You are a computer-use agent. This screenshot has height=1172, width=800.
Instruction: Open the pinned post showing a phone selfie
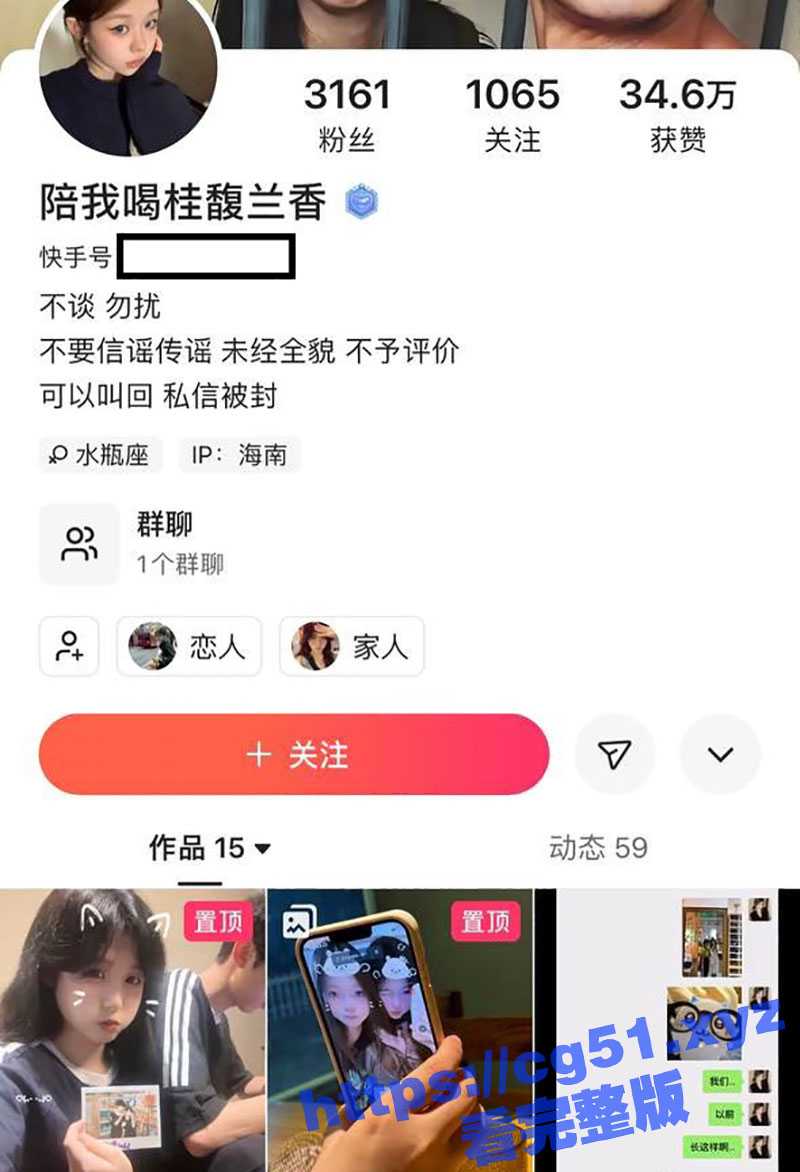(399, 1030)
